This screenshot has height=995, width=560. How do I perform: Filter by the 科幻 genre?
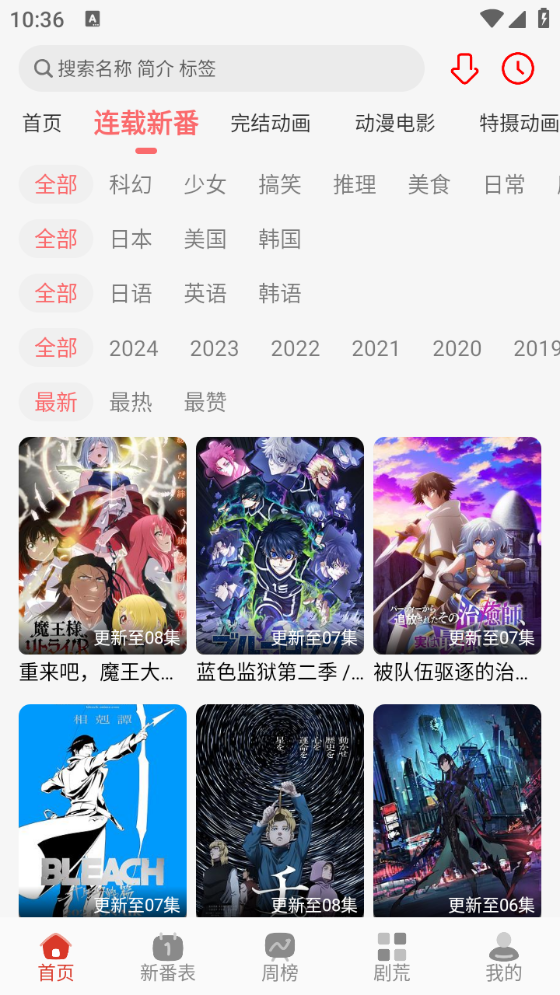coord(130,185)
